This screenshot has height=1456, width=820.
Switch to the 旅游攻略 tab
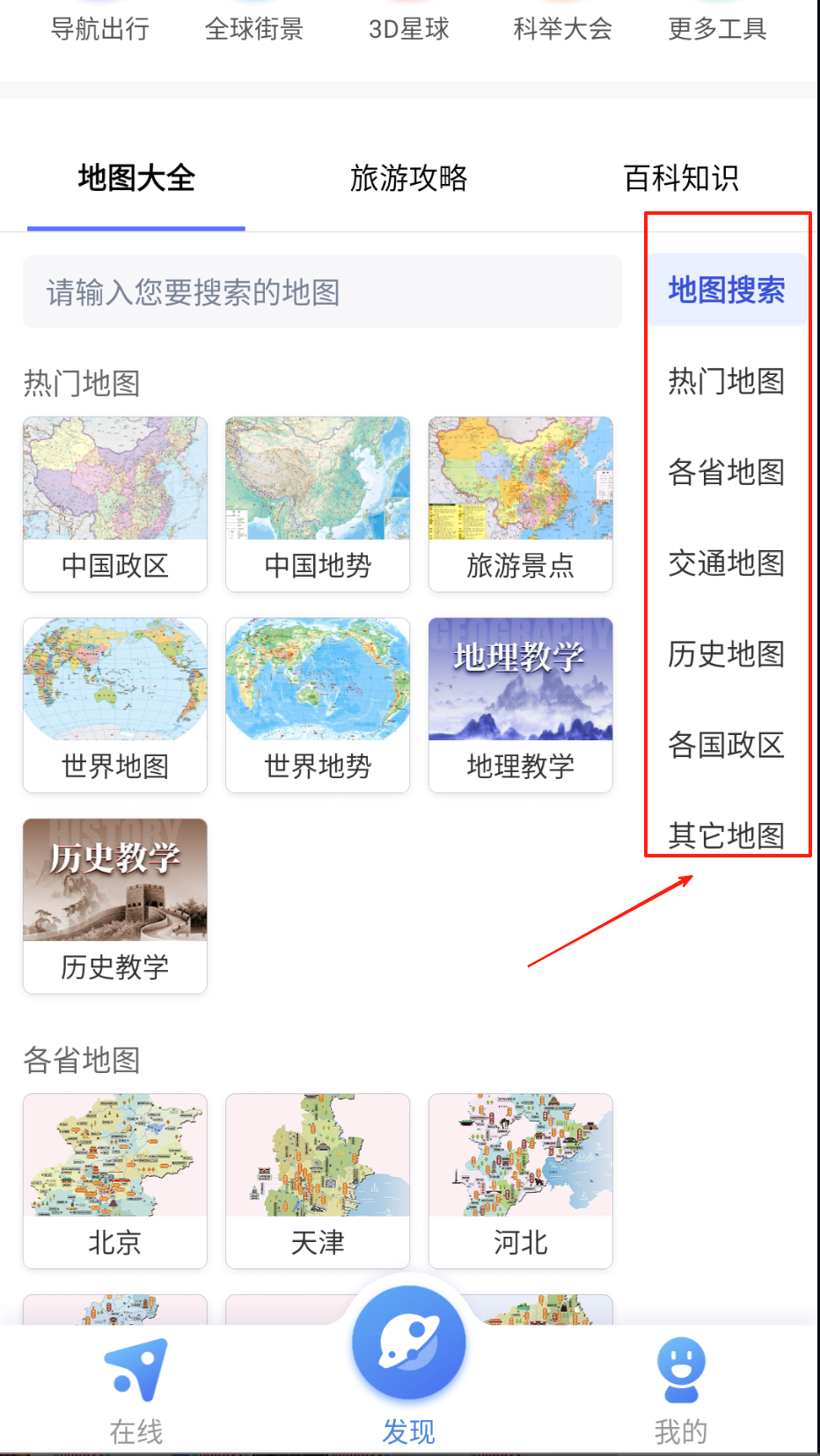click(408, 179)
